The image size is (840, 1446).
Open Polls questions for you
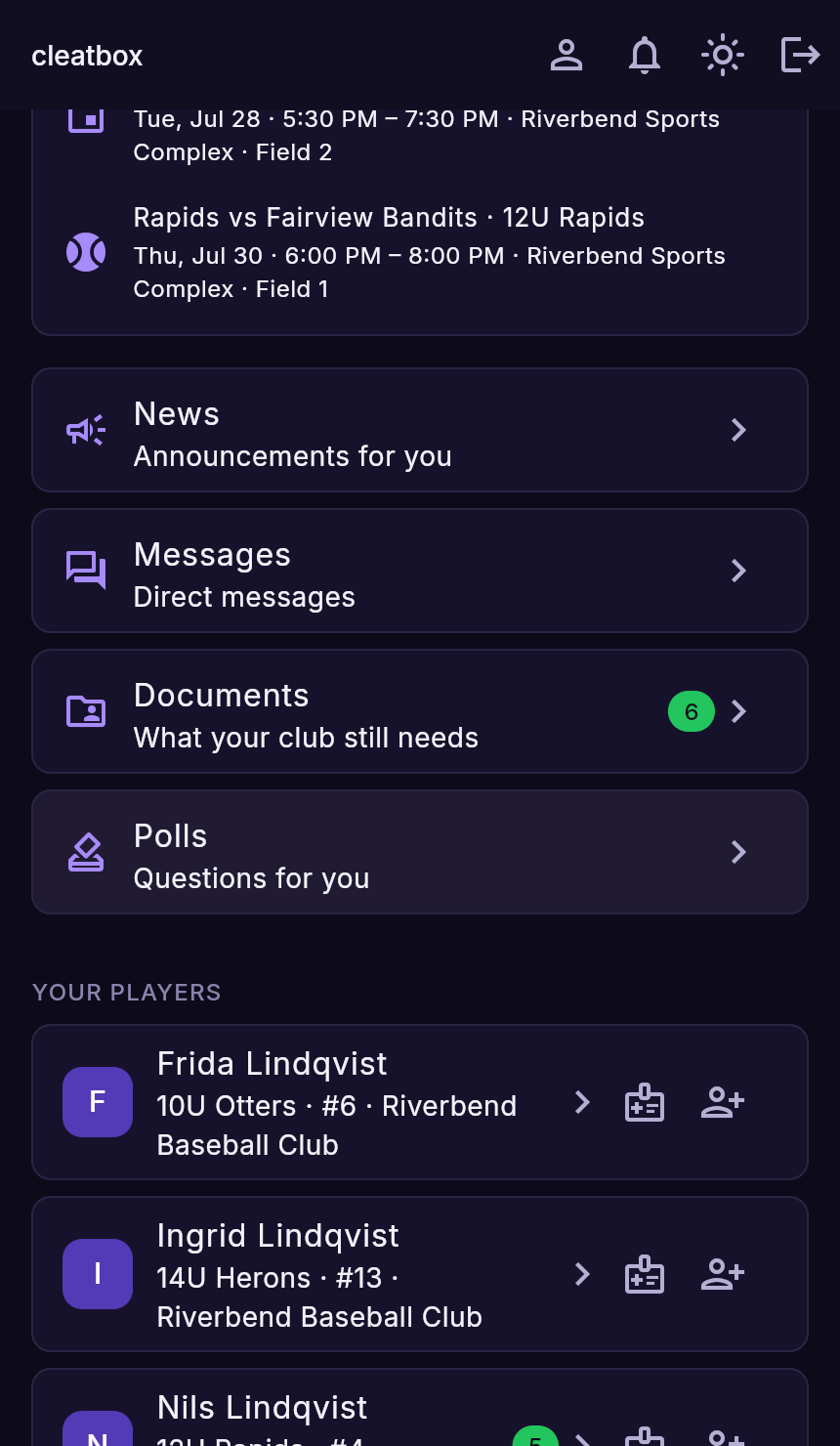point(420,852)
